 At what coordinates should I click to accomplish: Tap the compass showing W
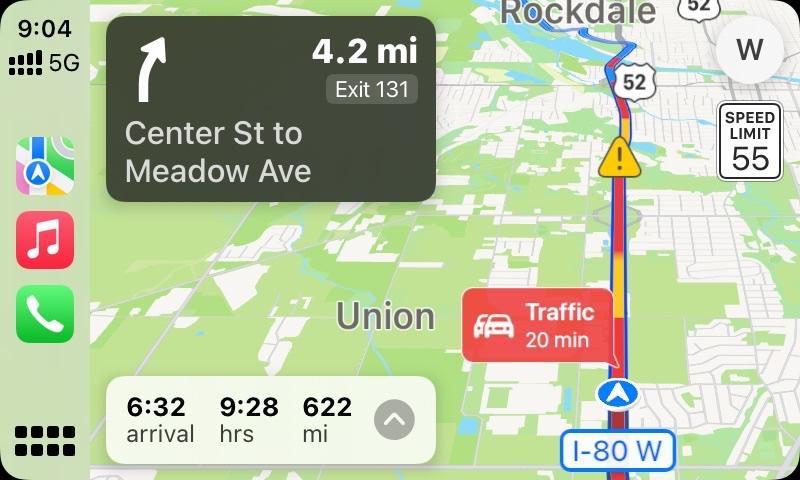coord(748,49)
